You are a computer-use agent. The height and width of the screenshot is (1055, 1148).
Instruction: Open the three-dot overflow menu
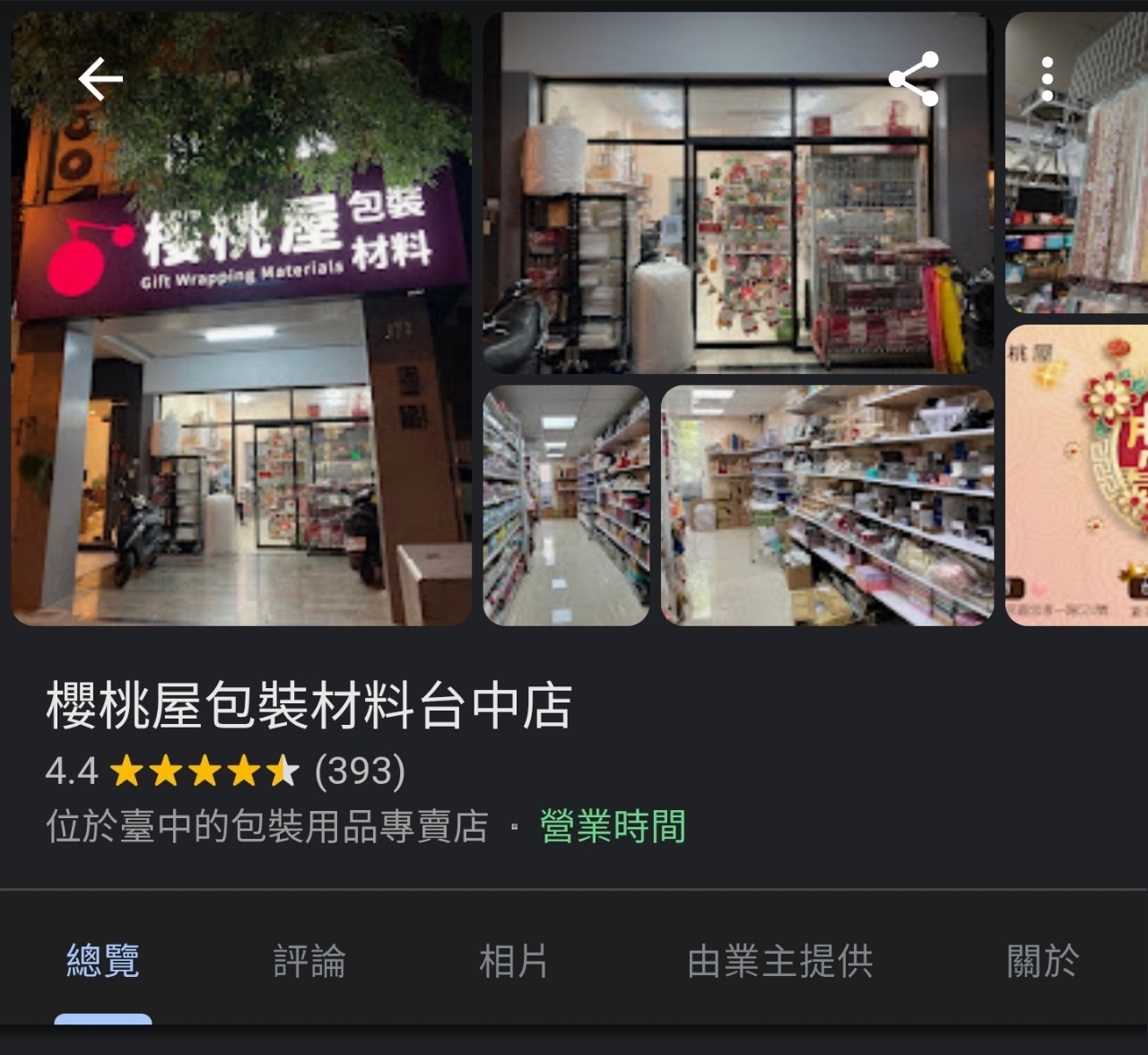tap(1047, 79)
